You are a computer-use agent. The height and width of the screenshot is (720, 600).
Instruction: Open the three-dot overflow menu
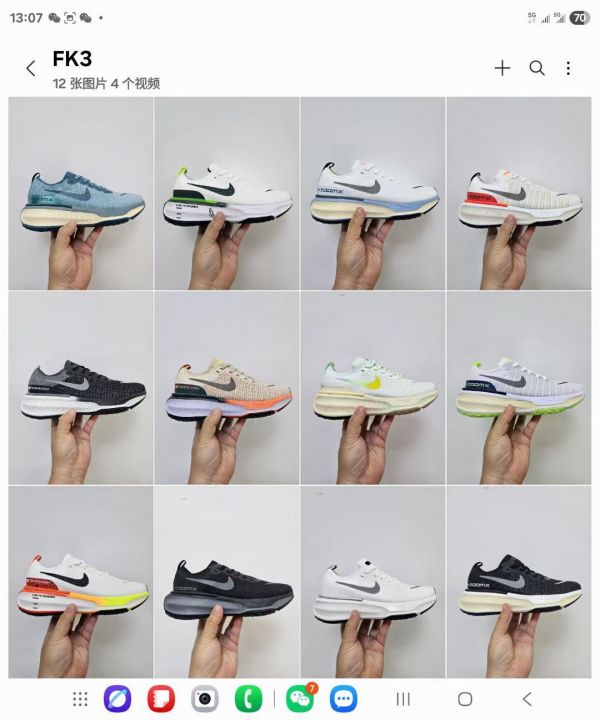pyautogui.click(x=568, y=68)
